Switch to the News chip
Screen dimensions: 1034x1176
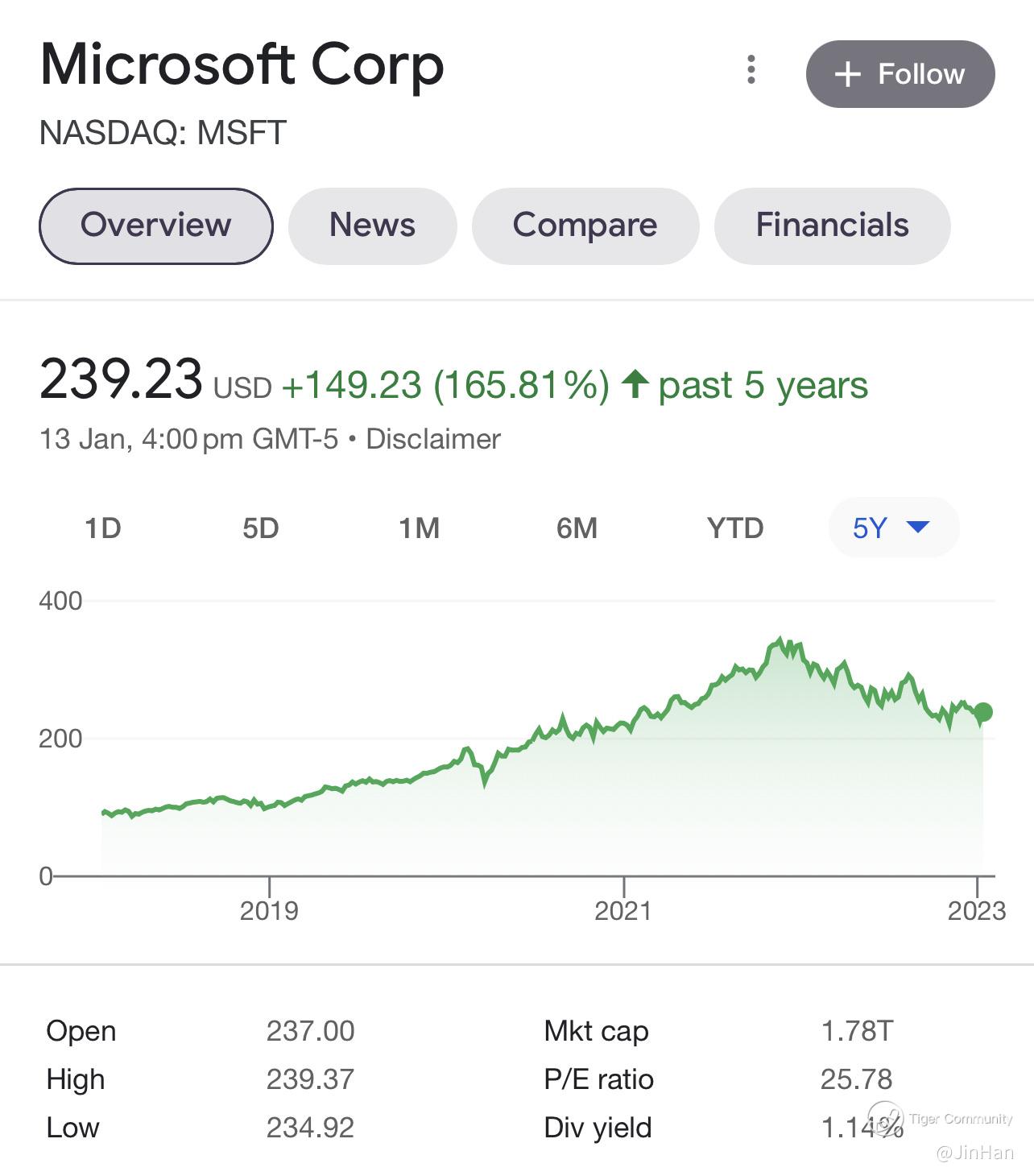[372, 226]
